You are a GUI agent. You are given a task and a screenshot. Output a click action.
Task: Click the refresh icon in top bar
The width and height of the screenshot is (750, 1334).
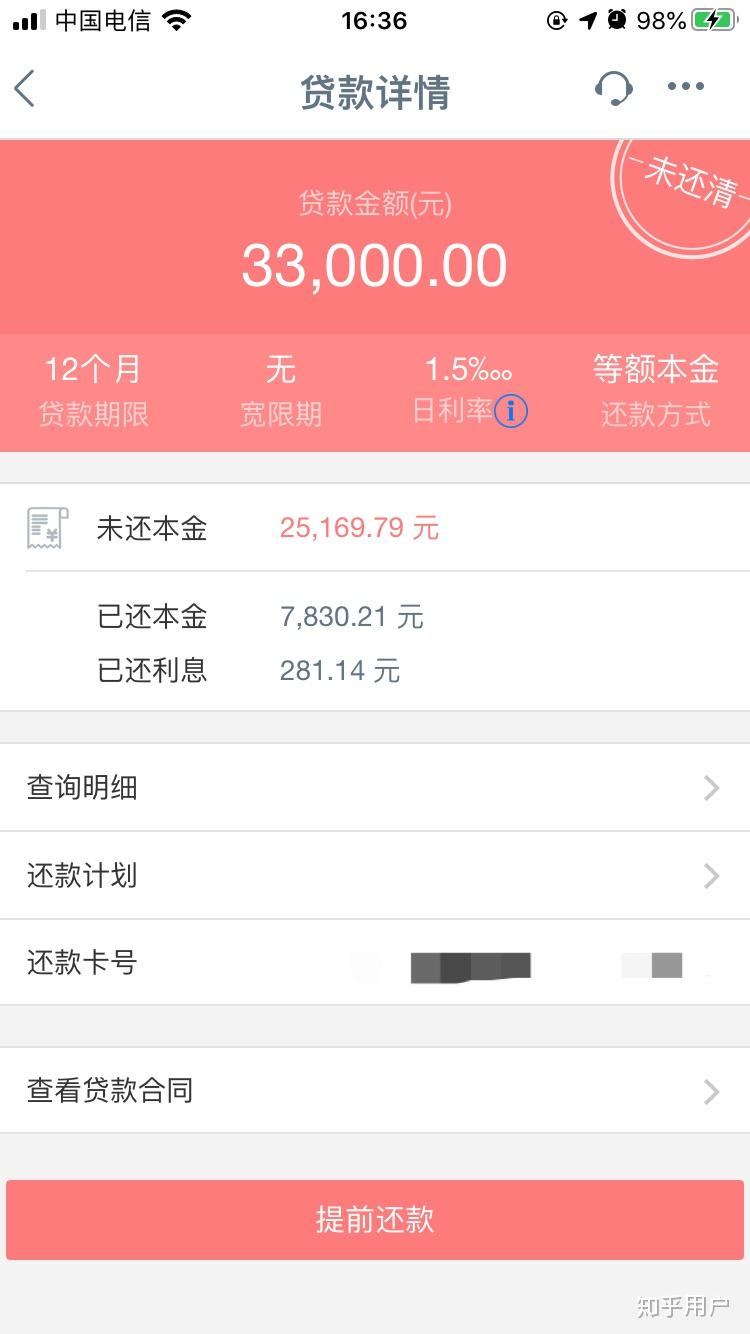point(613,88)
